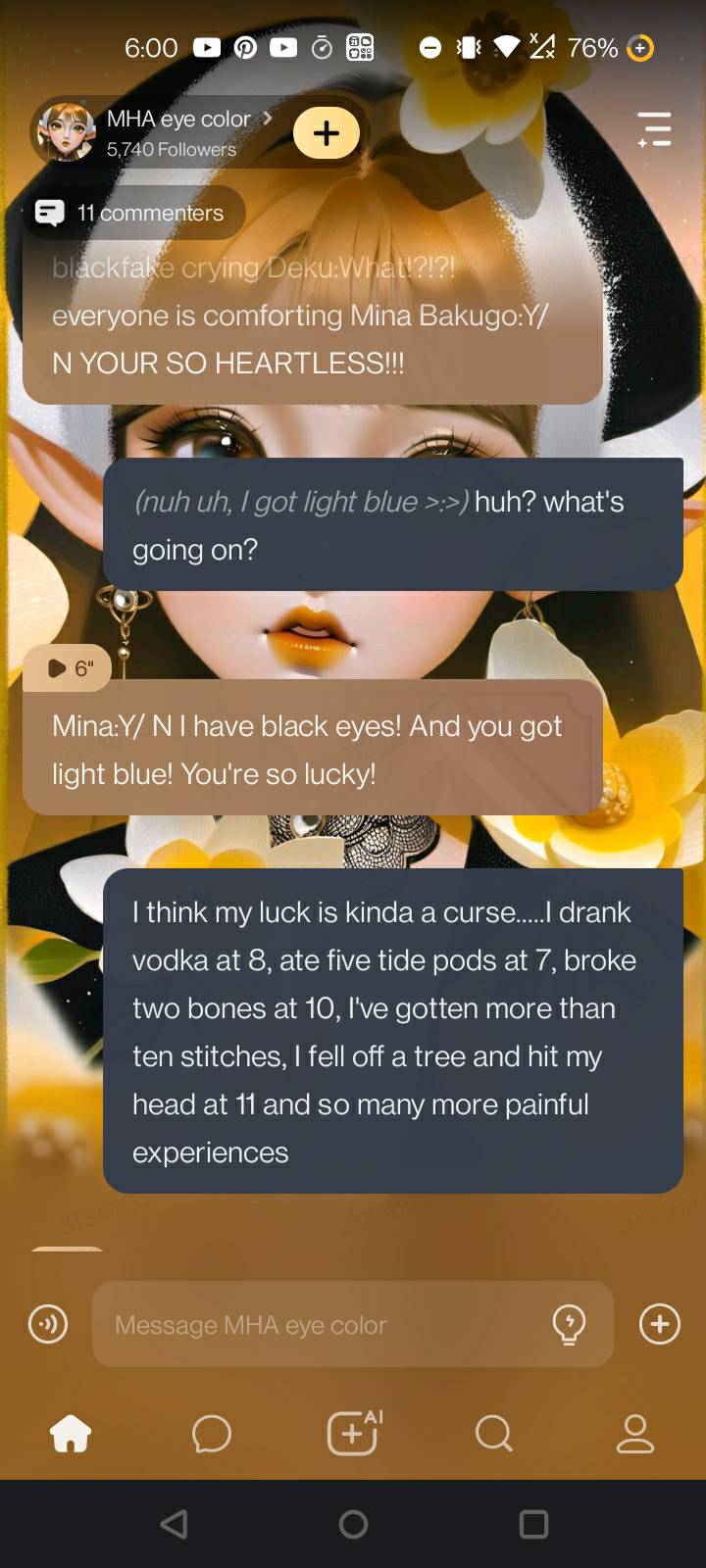Screen dimensions: 706x1568
Task: Follow with the yellow plus button
Action: [x=327, y=133]
